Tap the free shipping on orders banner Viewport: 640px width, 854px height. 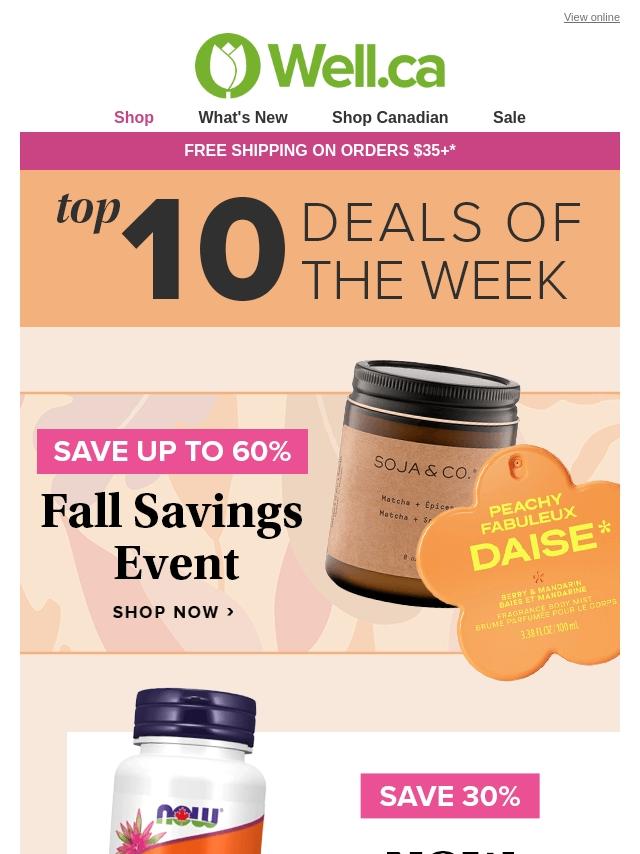[320, 150]
